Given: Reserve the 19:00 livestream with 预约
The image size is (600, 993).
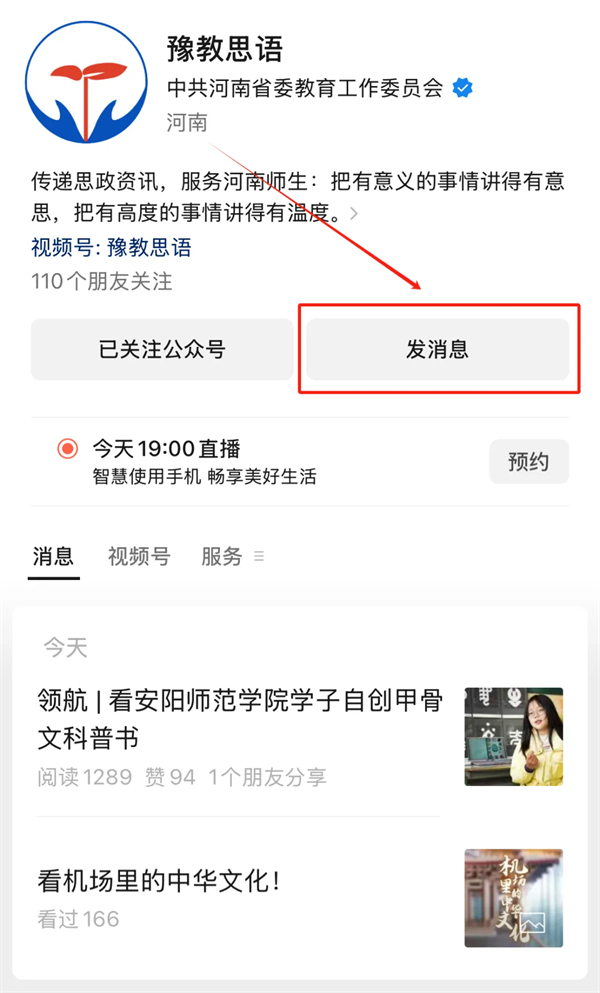Looking at the screenshot, I should coord(528,462).
